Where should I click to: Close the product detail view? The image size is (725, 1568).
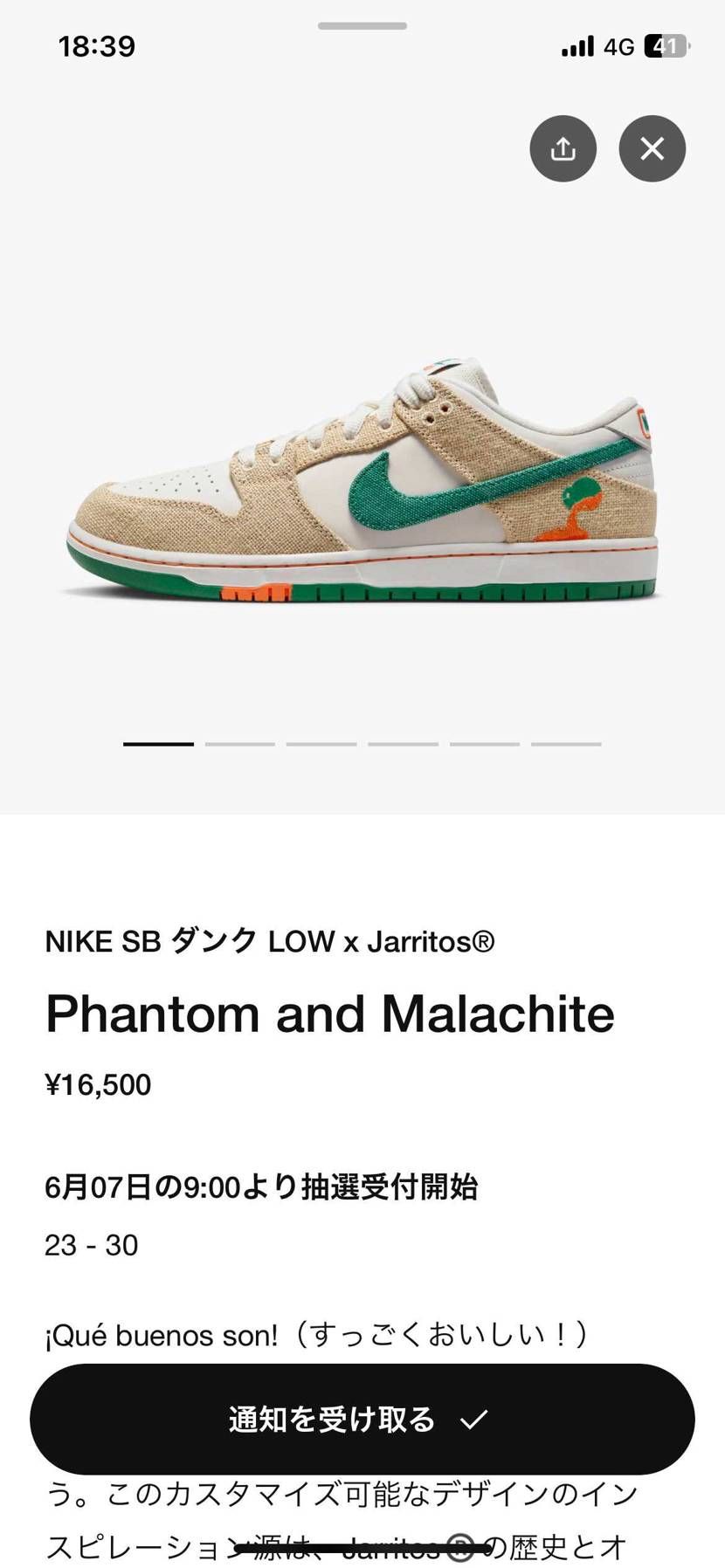click(x=651, y=148)
